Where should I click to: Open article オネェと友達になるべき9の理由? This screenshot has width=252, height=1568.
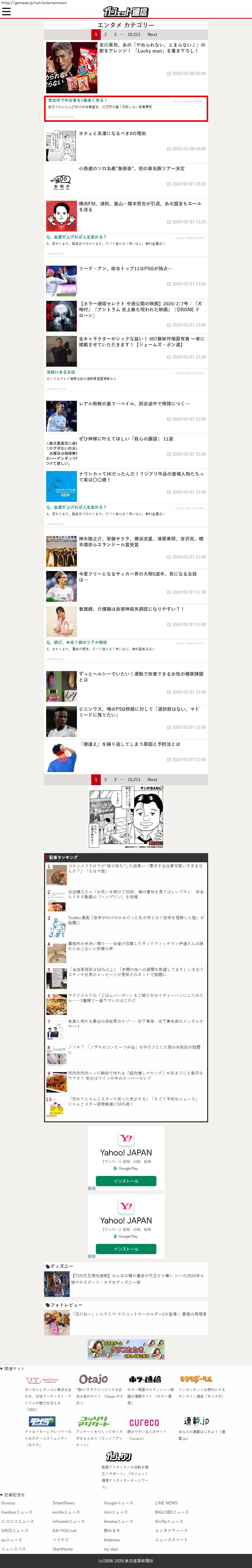point(113,133)
